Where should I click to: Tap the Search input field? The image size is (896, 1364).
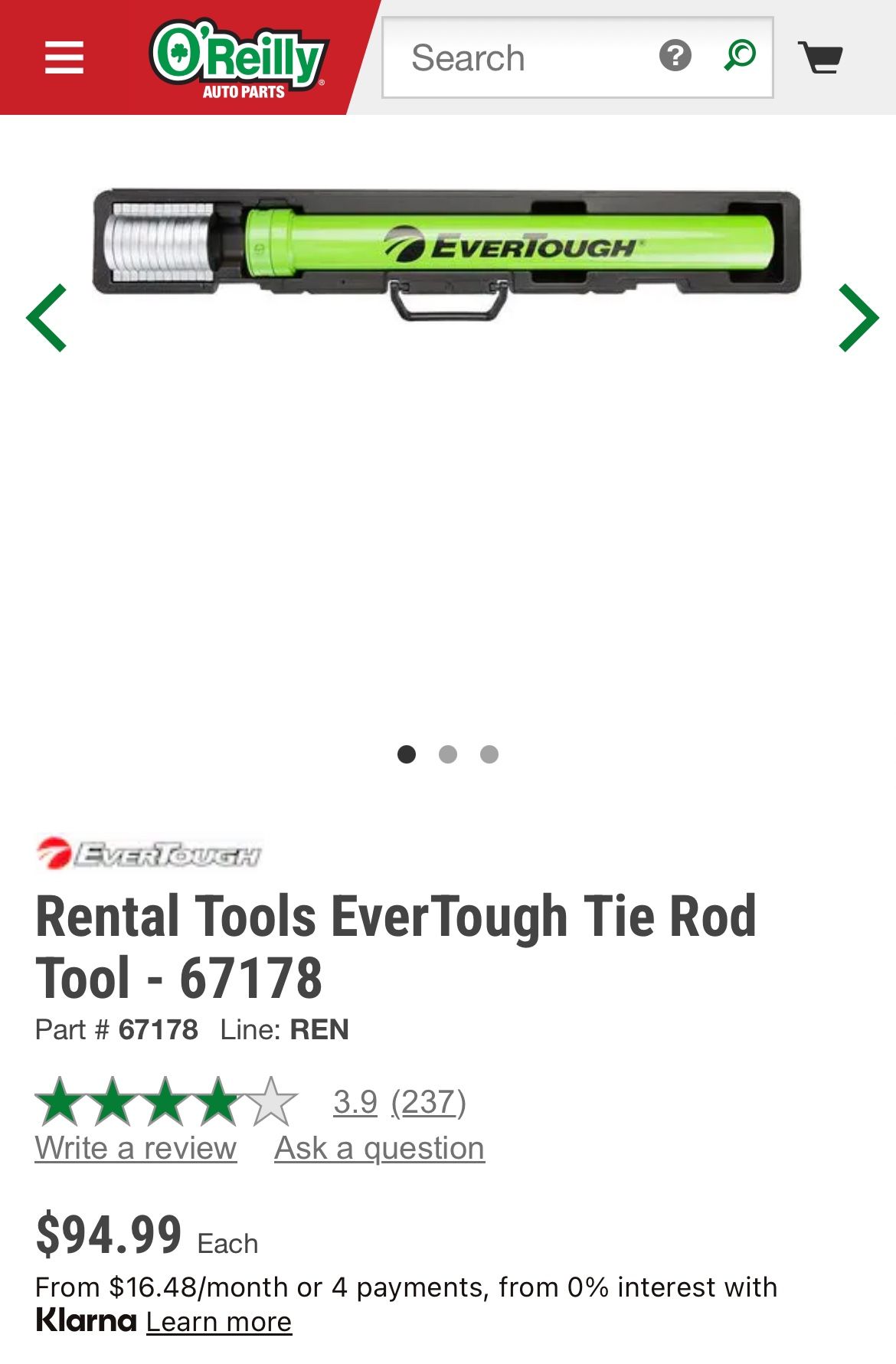click(521, 58)
